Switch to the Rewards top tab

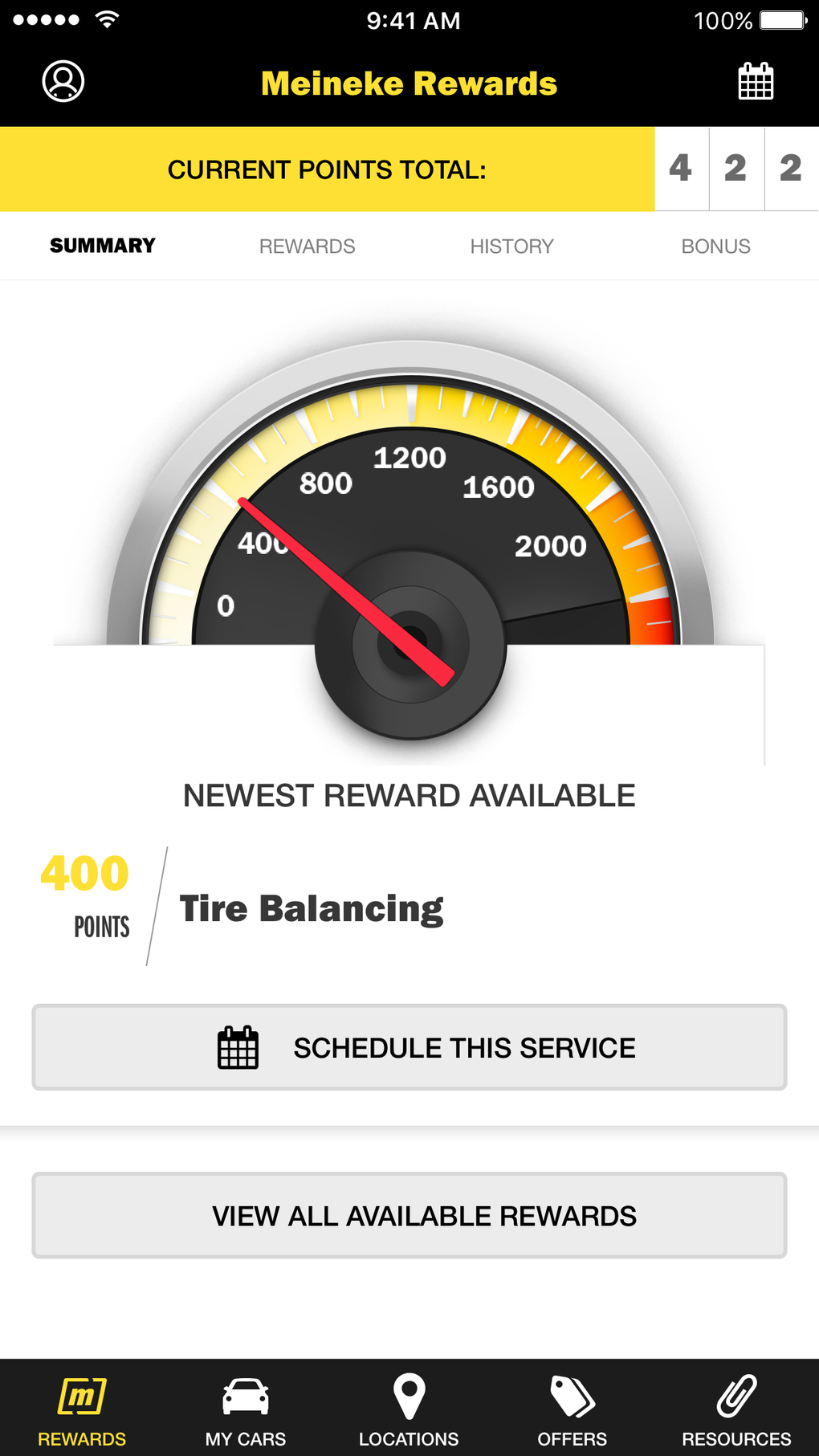click(307, 246)
